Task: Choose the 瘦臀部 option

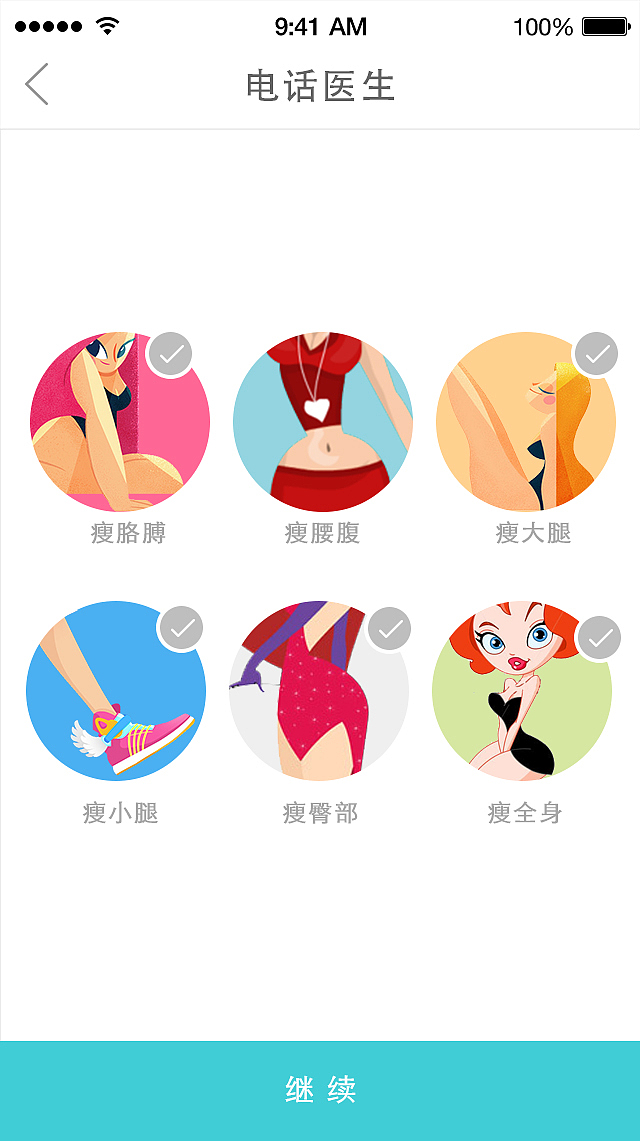Action: pyautogui.click(x=319, y=691)
